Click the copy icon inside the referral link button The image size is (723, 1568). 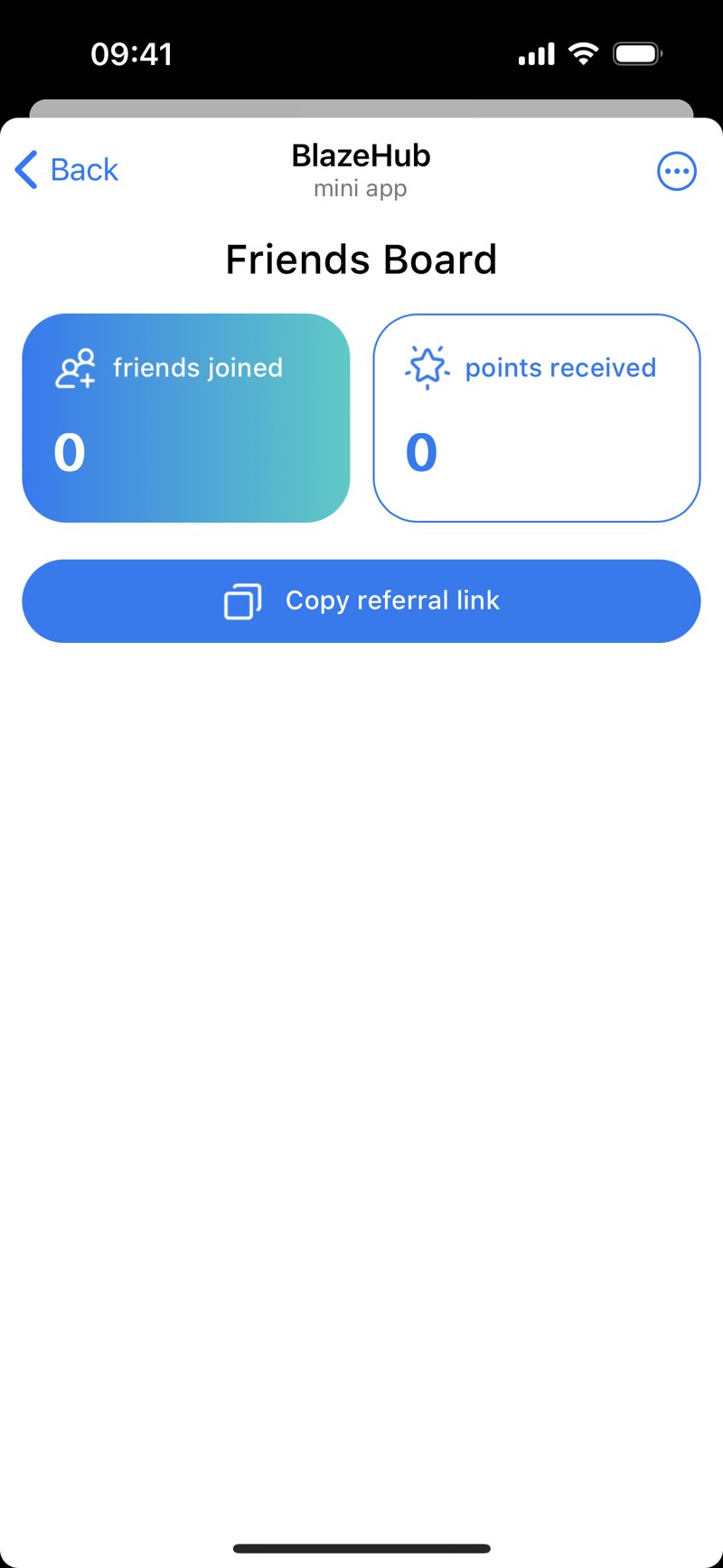pyautogui.click(x=240, y=600)
